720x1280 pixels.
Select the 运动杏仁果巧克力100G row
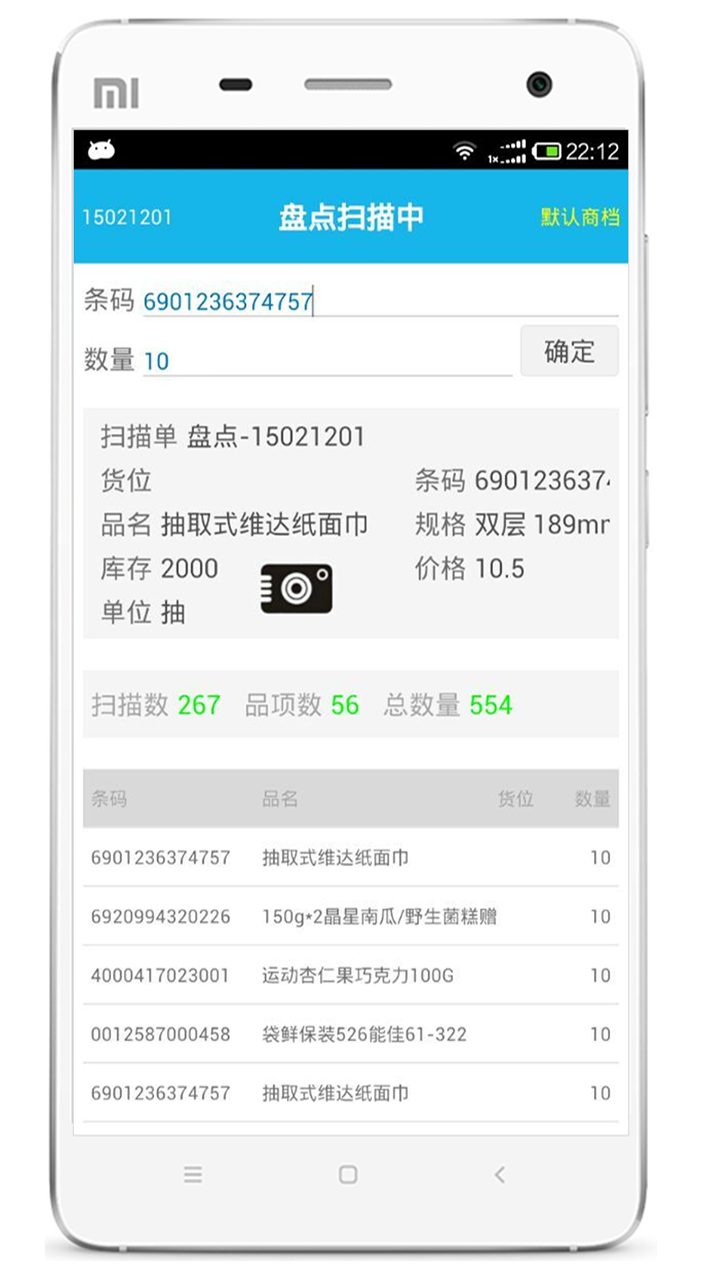tap(350, 975)
